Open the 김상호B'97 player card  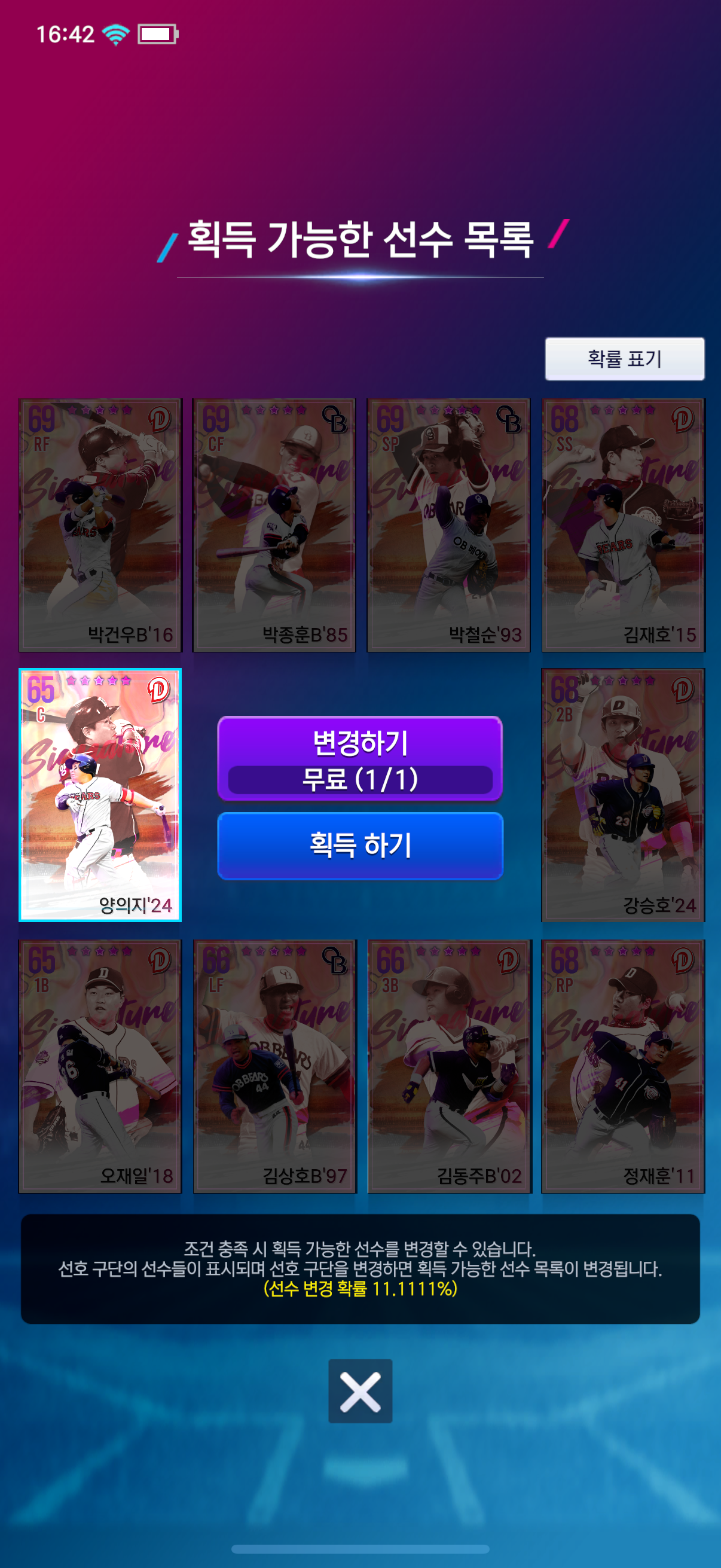tap(274, 1066)
